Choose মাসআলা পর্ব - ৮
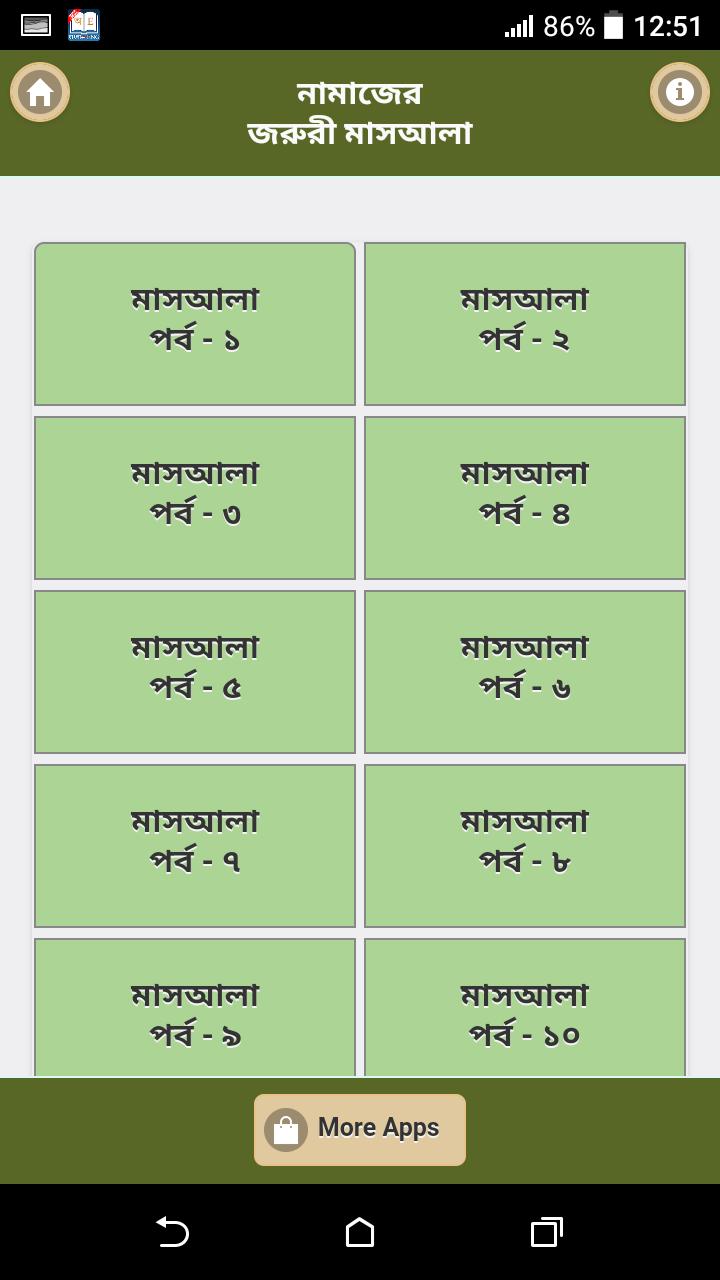The image size is (720, 1280). tap(525, 846)
